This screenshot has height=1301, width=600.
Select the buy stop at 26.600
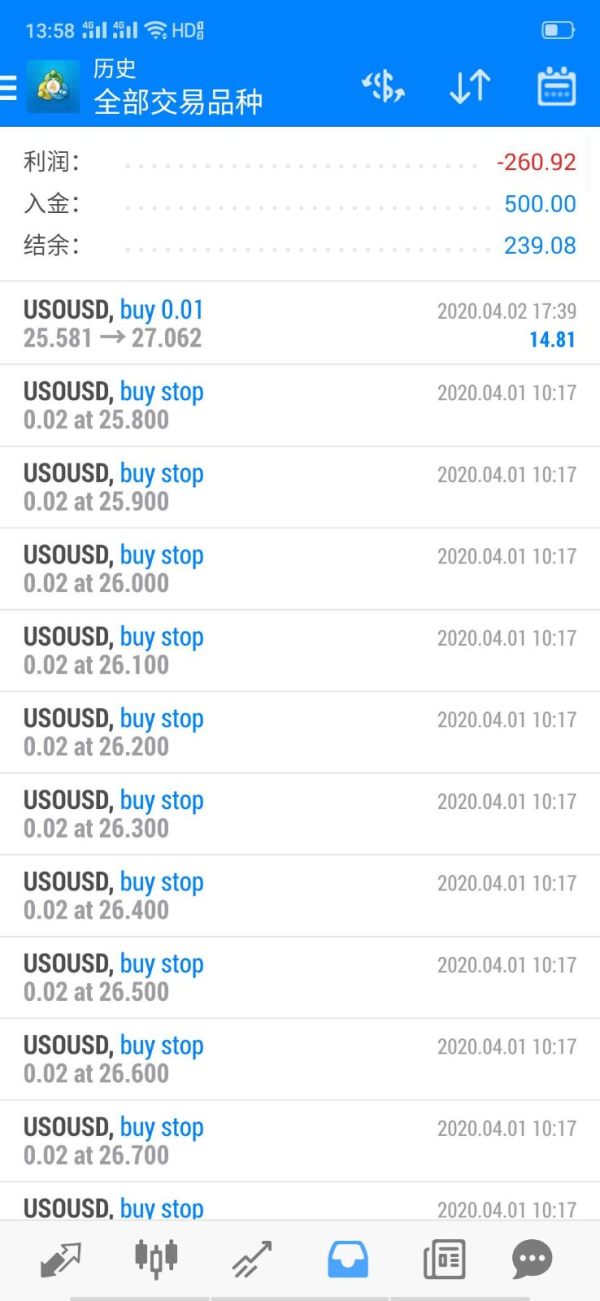300,1060
